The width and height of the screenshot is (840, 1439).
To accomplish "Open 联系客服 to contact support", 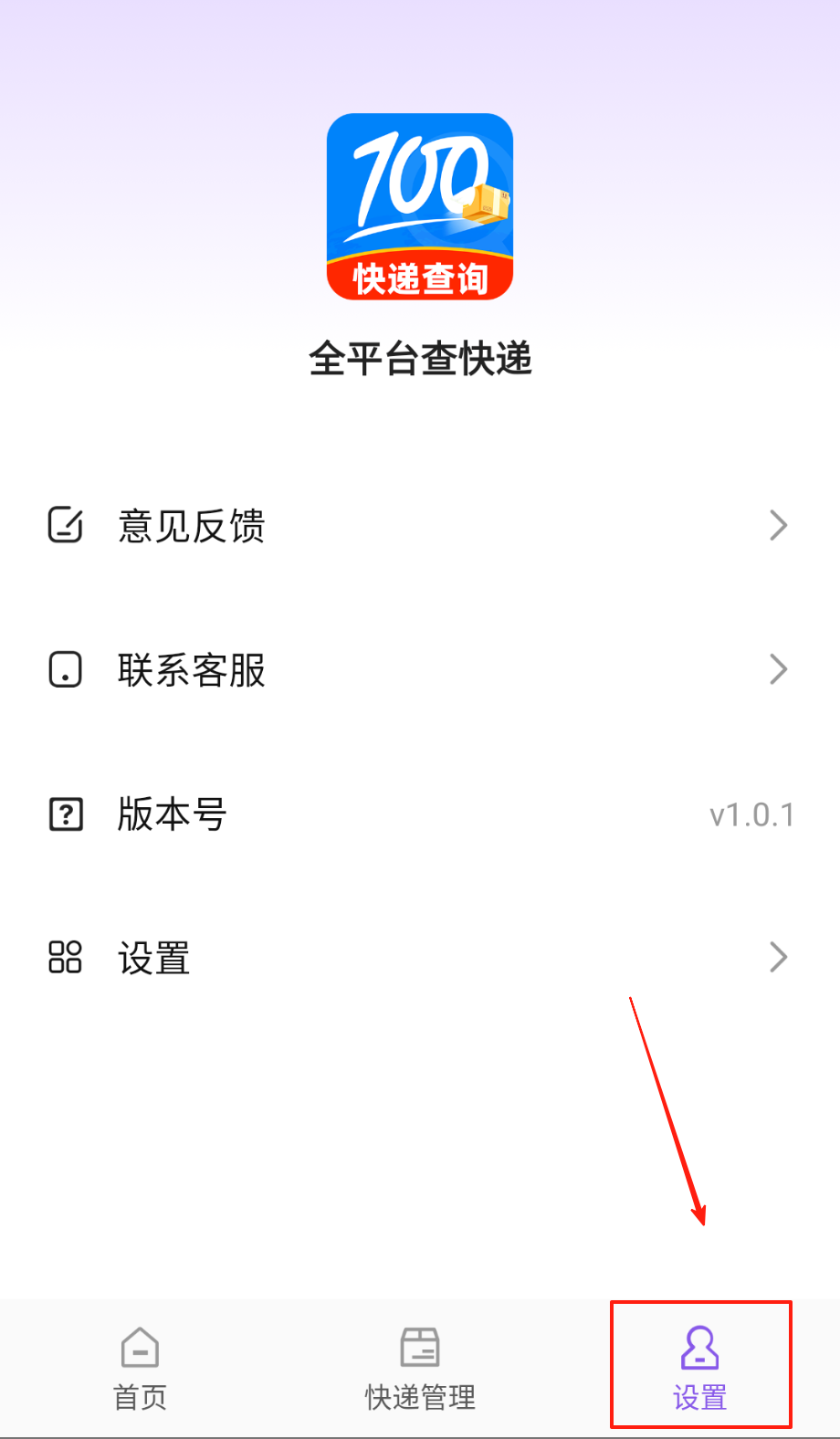I will click(419, 670).
